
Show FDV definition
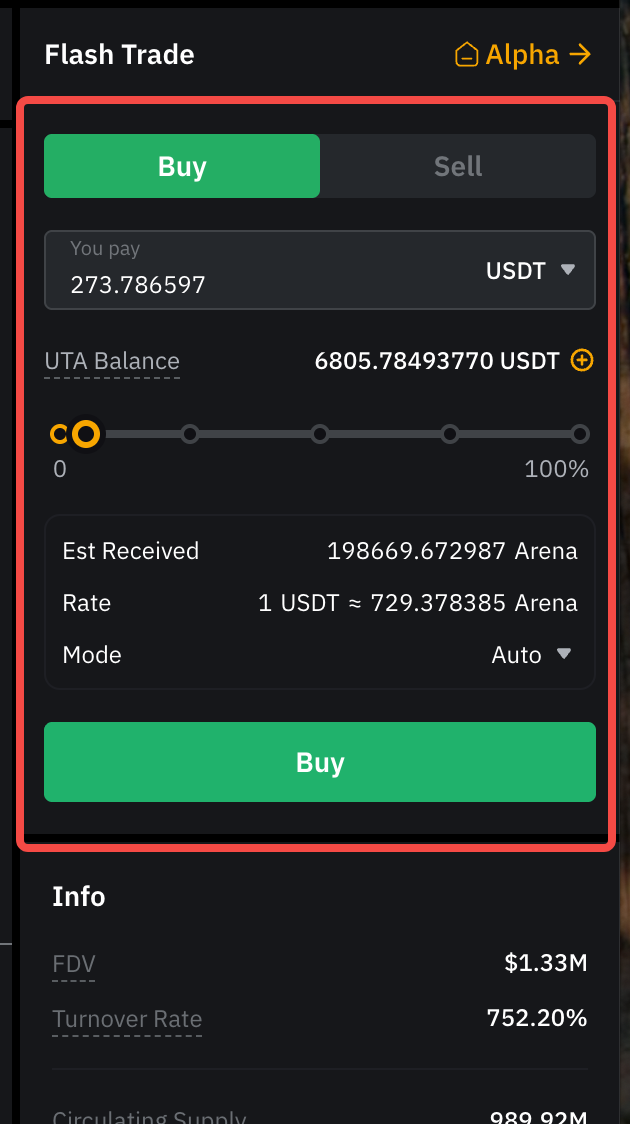74,964
